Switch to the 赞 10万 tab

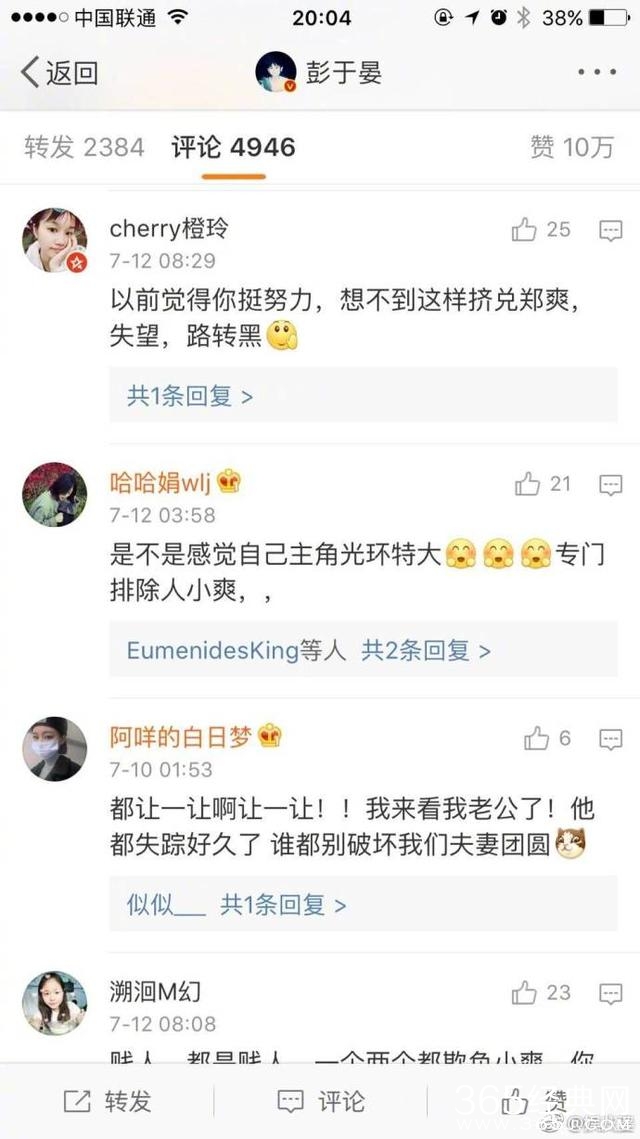tap(571, 148)
